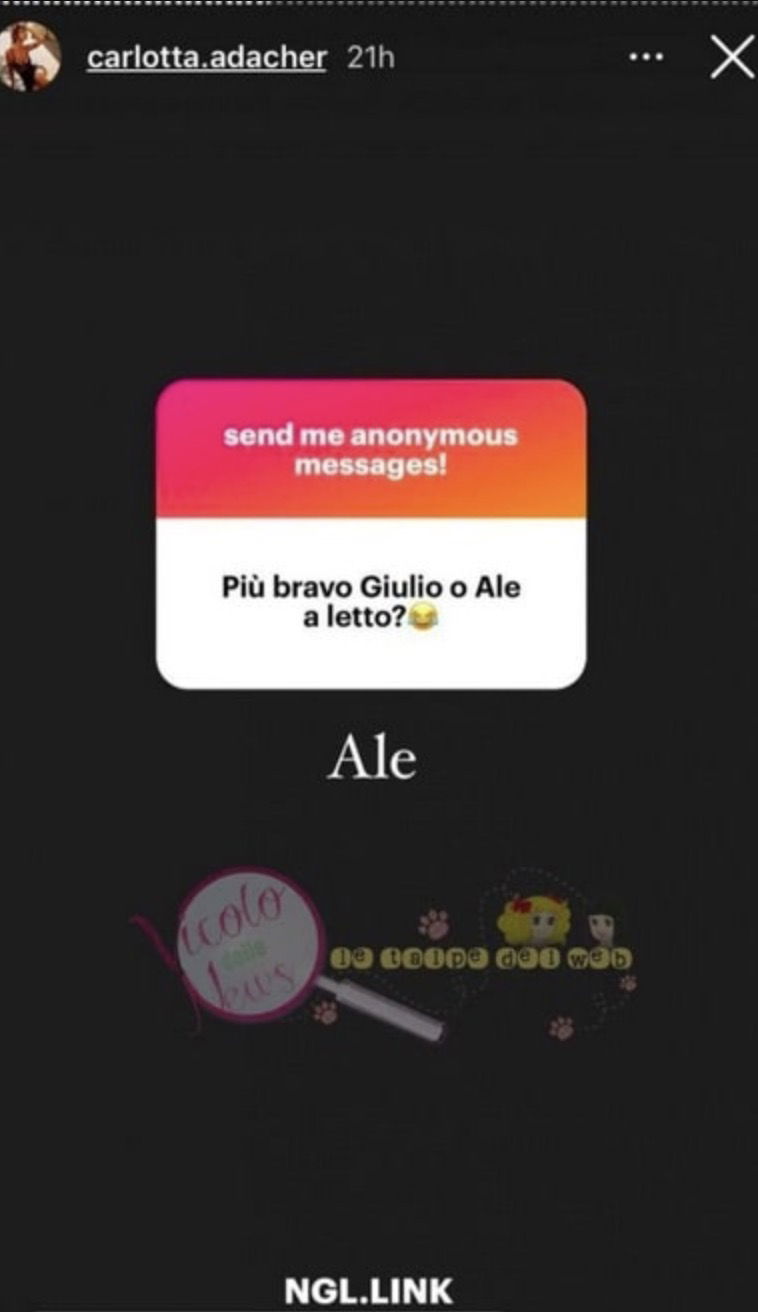Close the story viewer

pyautogui.click(x=731, y=59)
